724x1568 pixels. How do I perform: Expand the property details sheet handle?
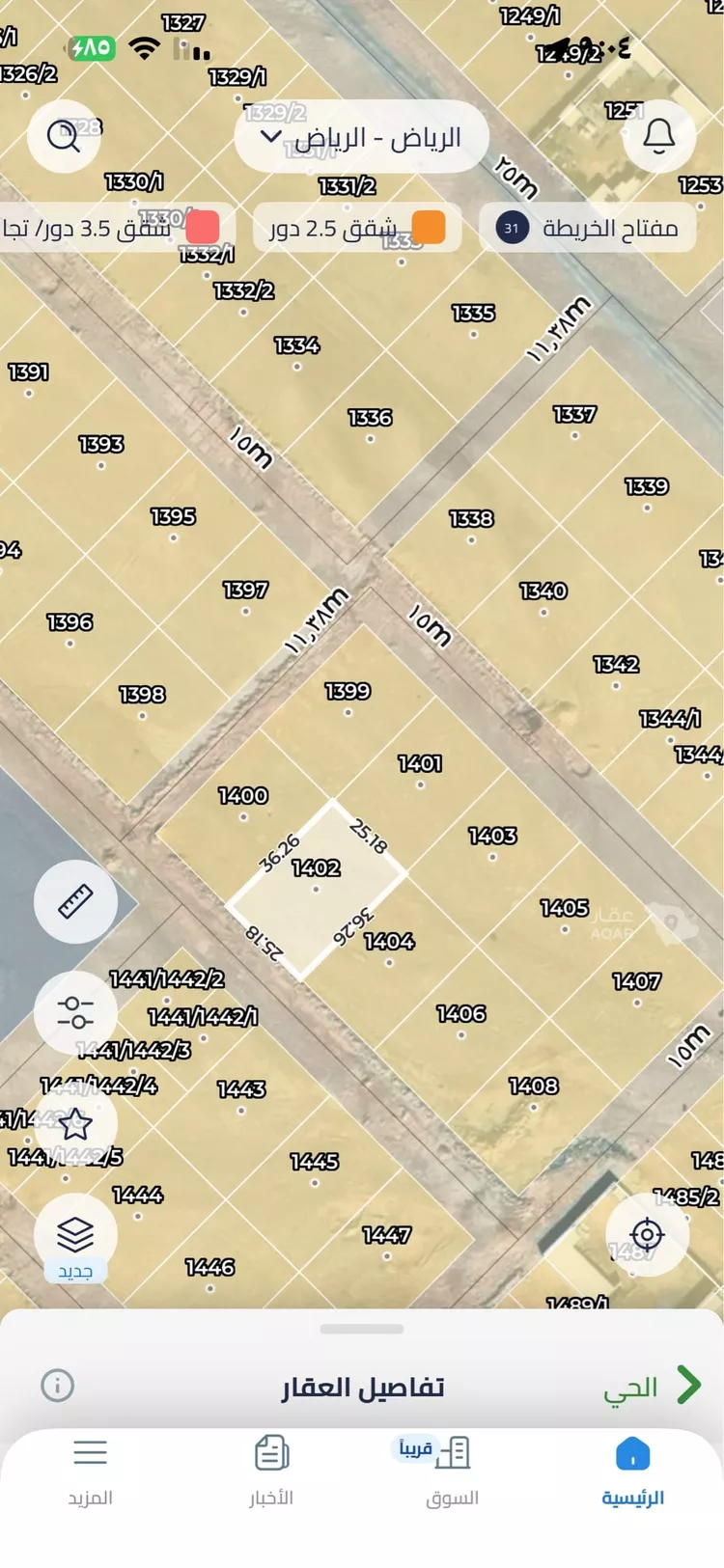coord(362,1329)
